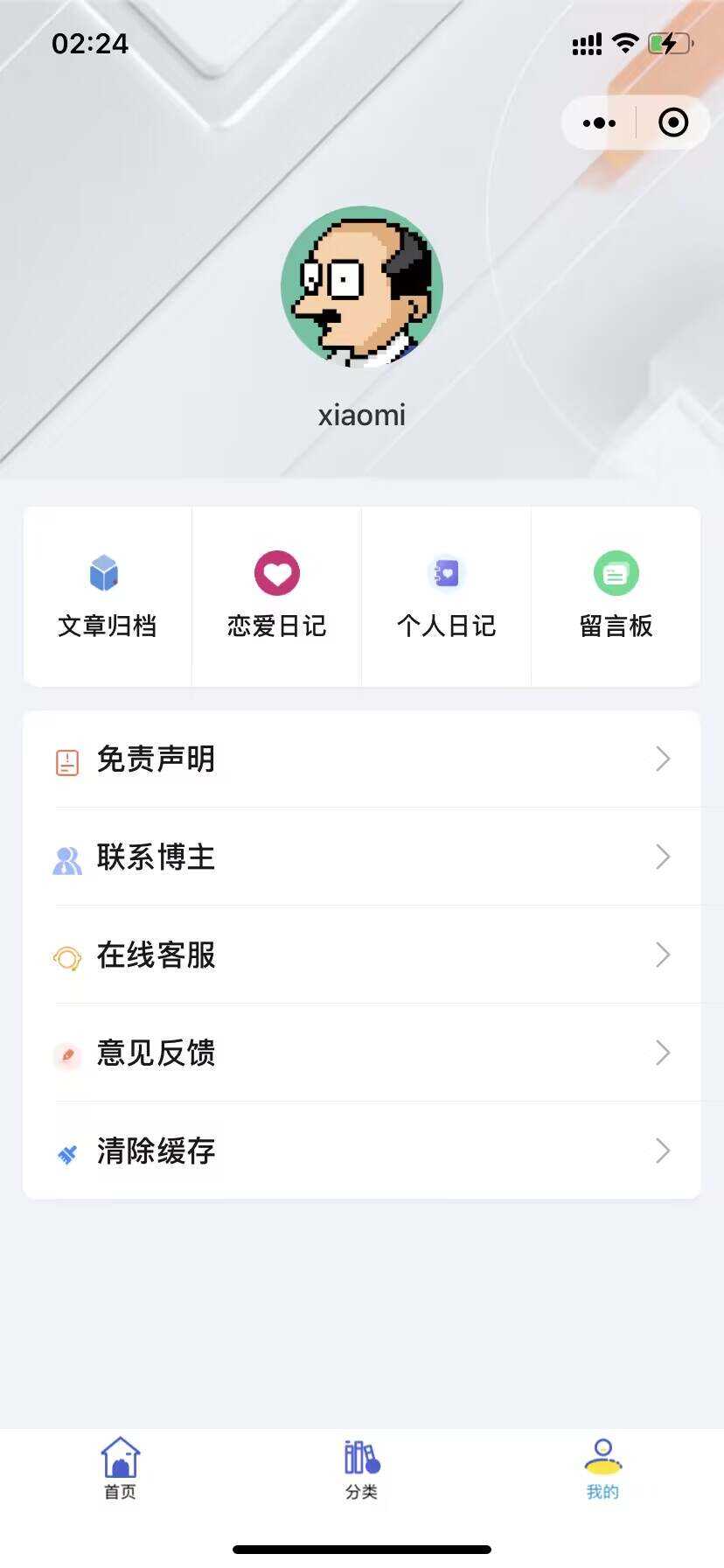Click the 在线客服 headset icon
Viewport: 724px width, 1568px height.
coord(66,955)
